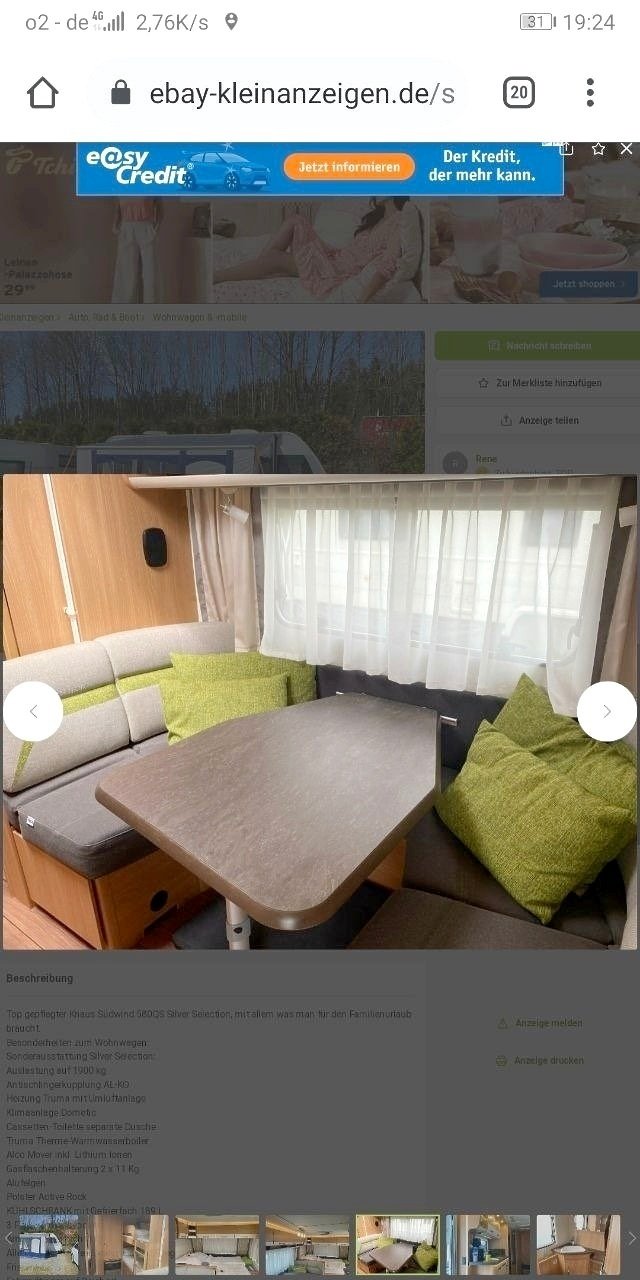The width and height of the screenshot is (640, 1280).
Task: Close the photo gallery overlay
Action: [627, 149]
